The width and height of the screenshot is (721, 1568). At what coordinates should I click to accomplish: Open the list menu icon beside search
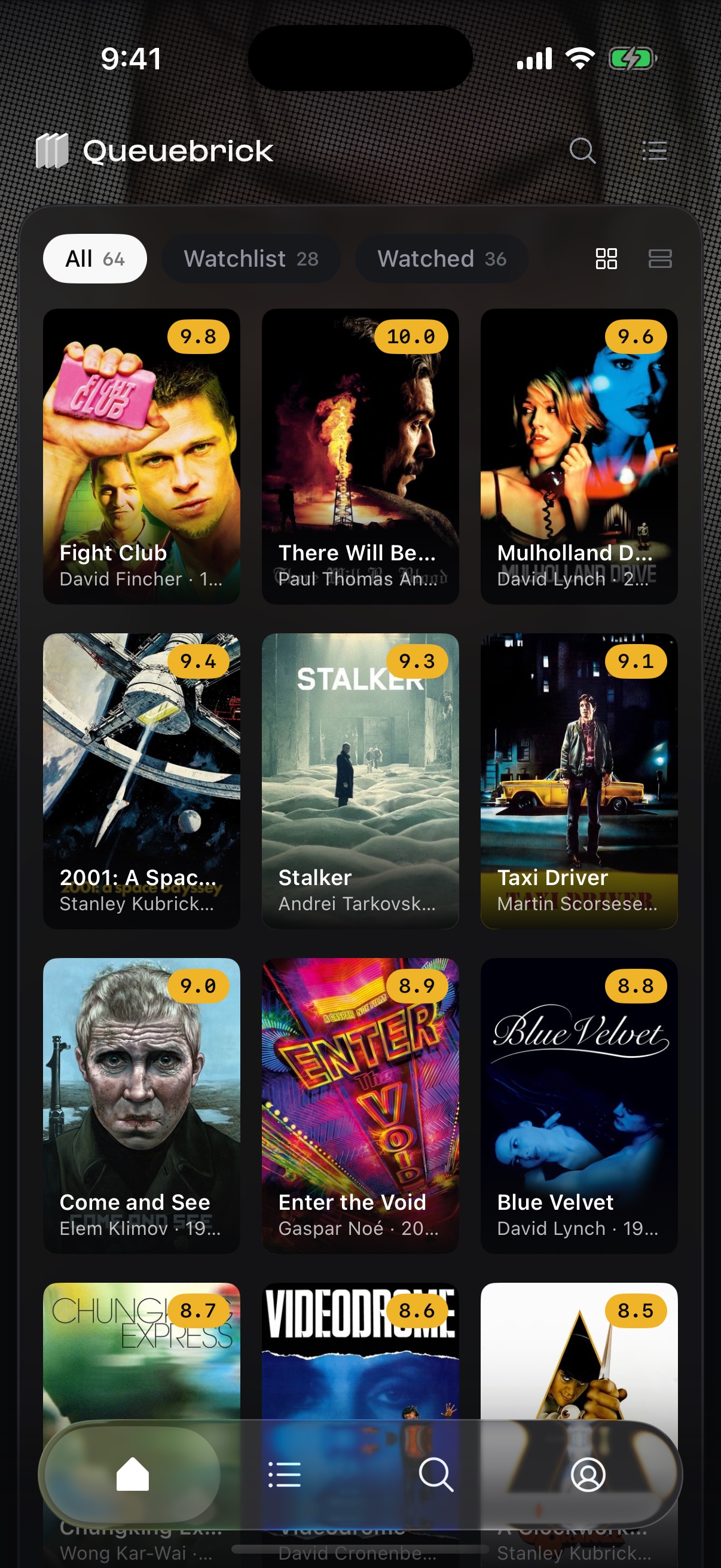click(655, 150)
